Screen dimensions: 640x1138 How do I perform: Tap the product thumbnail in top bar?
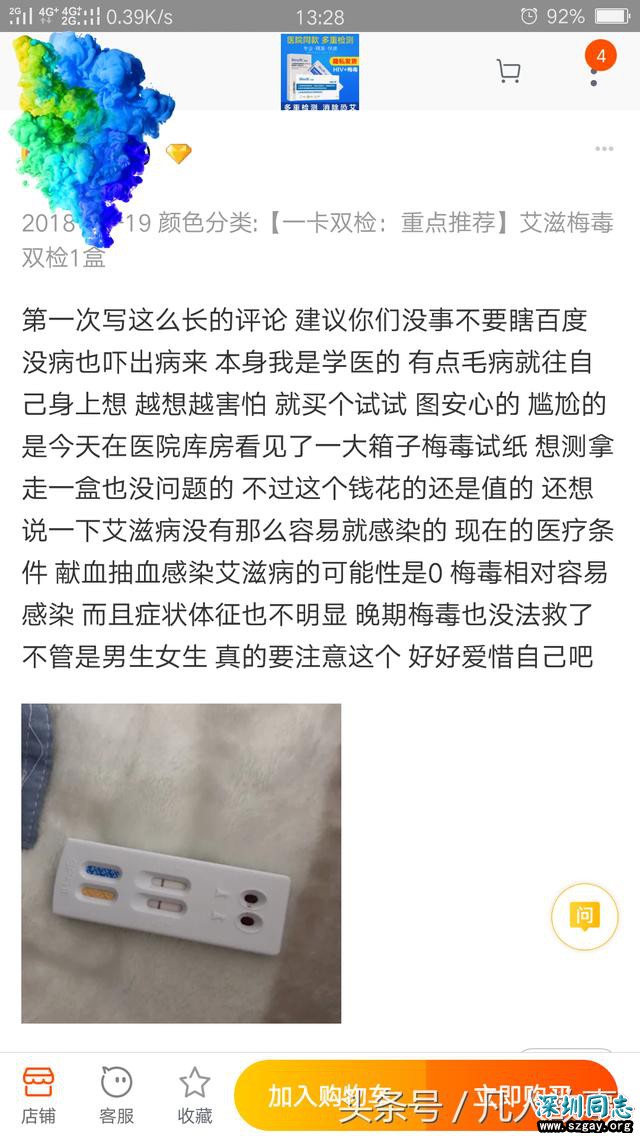[x=319, y=71]
